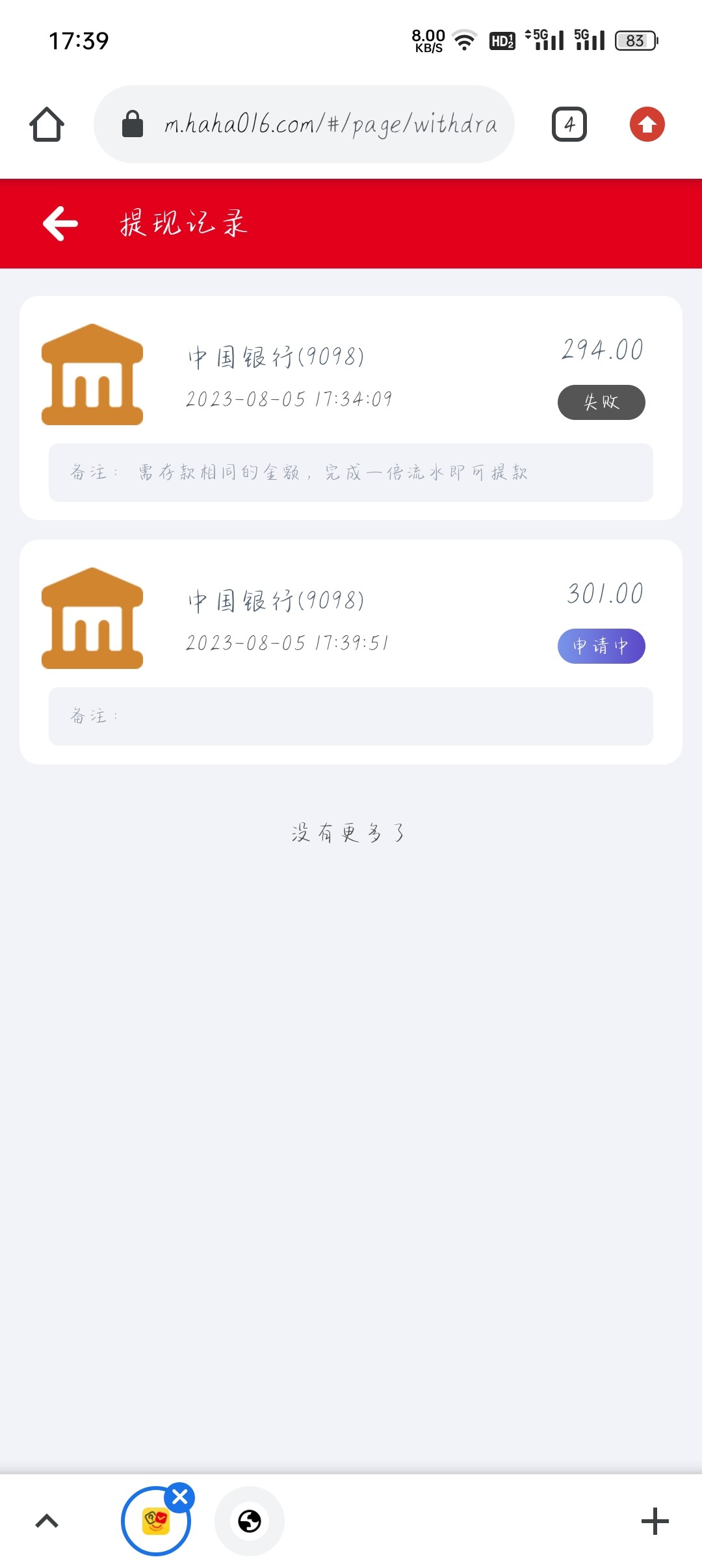Switch to the globe icon tab
Image resolution: width=702 pixels, height=1568 pixels.
click(x=250, y=1521)
